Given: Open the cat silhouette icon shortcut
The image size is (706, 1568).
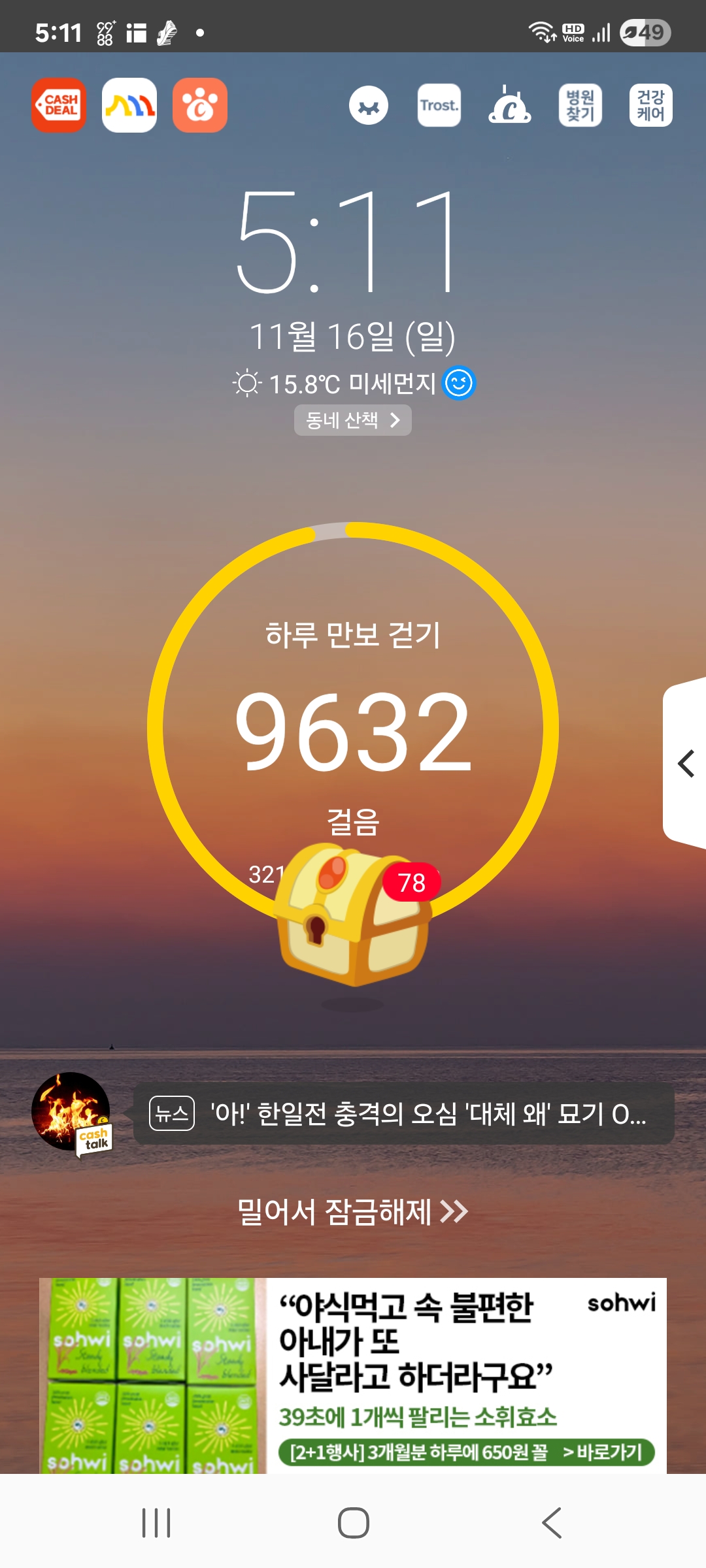Looking at the screenshot, I should point(510,105).
